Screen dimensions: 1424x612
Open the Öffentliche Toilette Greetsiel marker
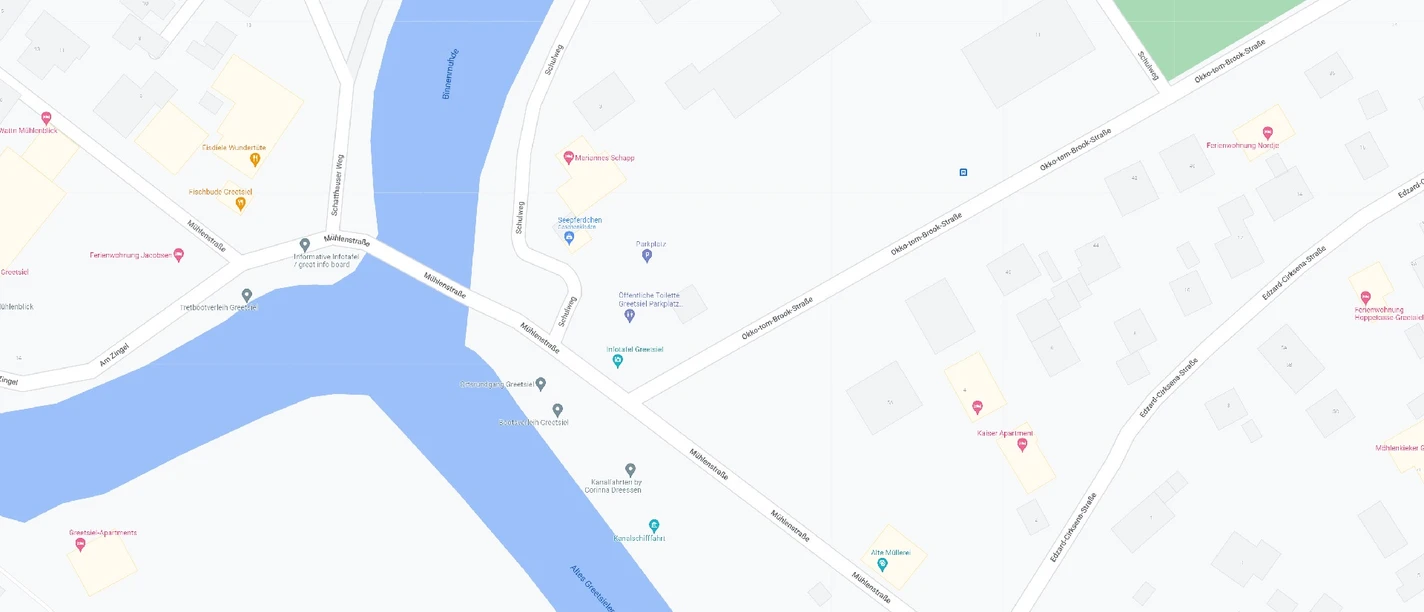[x=629, y=316]
